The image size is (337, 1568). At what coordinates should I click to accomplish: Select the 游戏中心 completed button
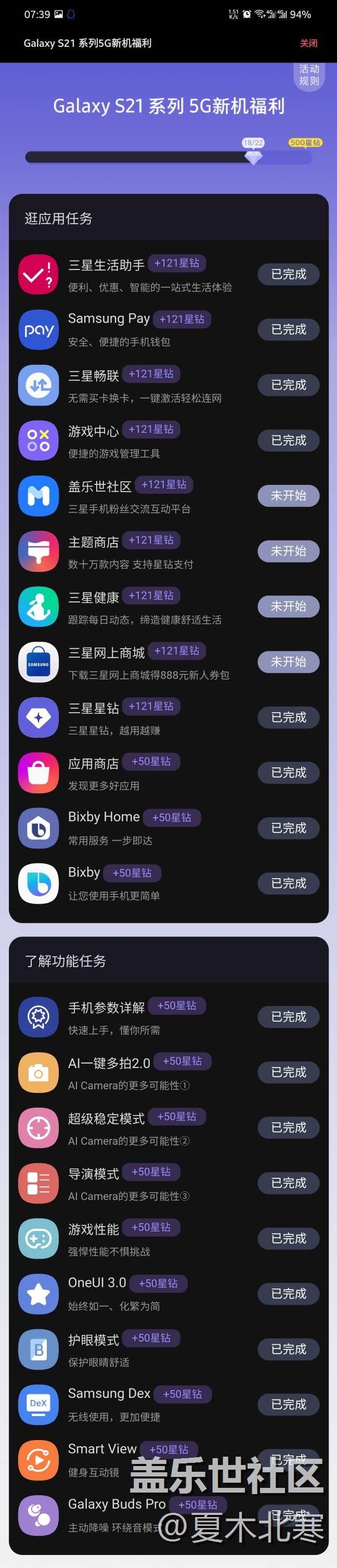[x=288, y=440]
